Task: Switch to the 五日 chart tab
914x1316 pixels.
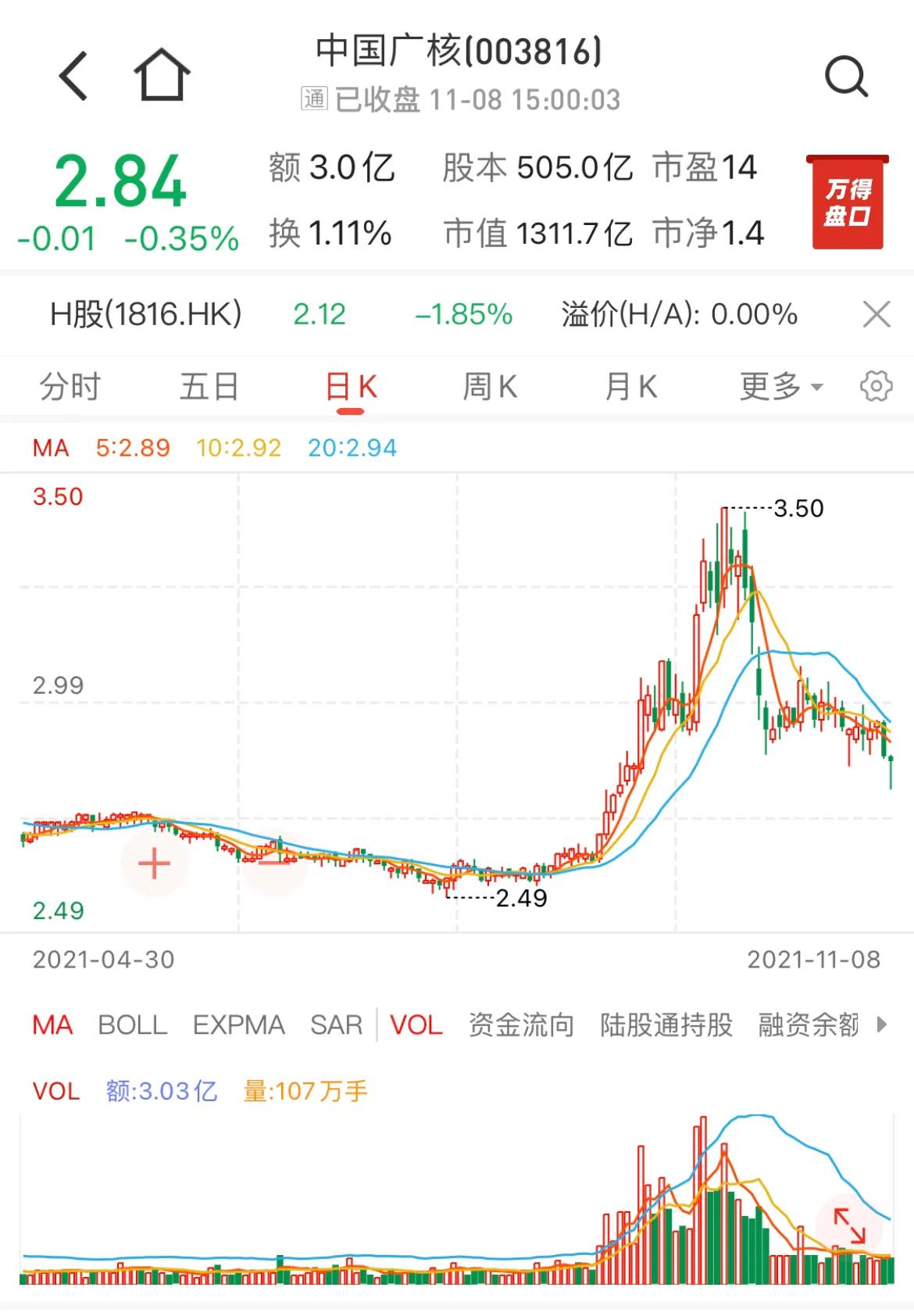Action: 209,387
